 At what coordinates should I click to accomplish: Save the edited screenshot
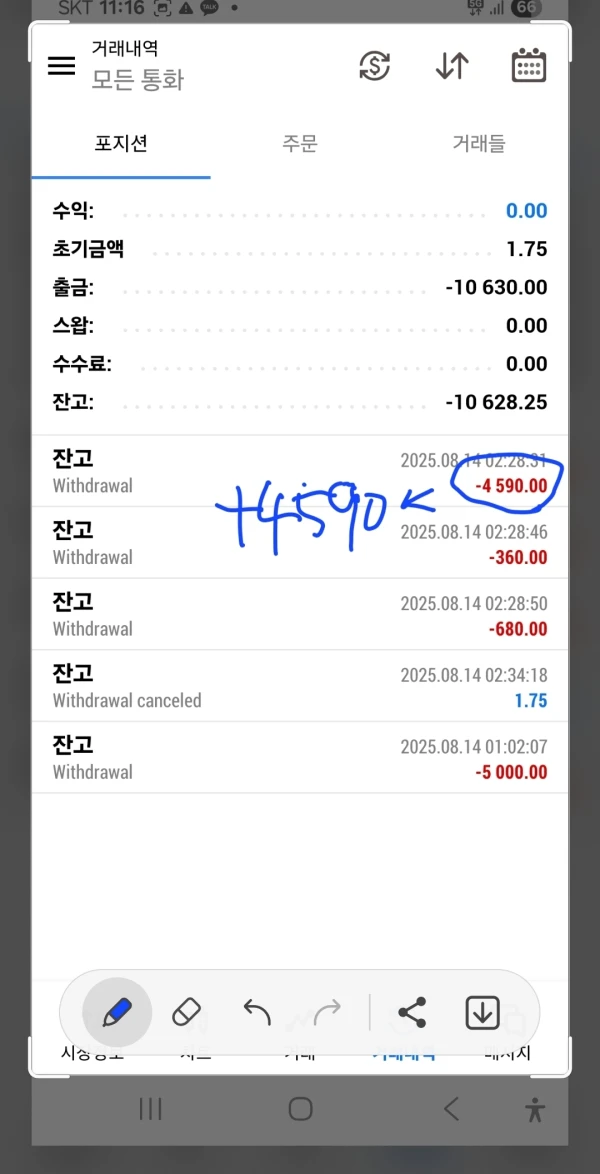[483, 1012]
